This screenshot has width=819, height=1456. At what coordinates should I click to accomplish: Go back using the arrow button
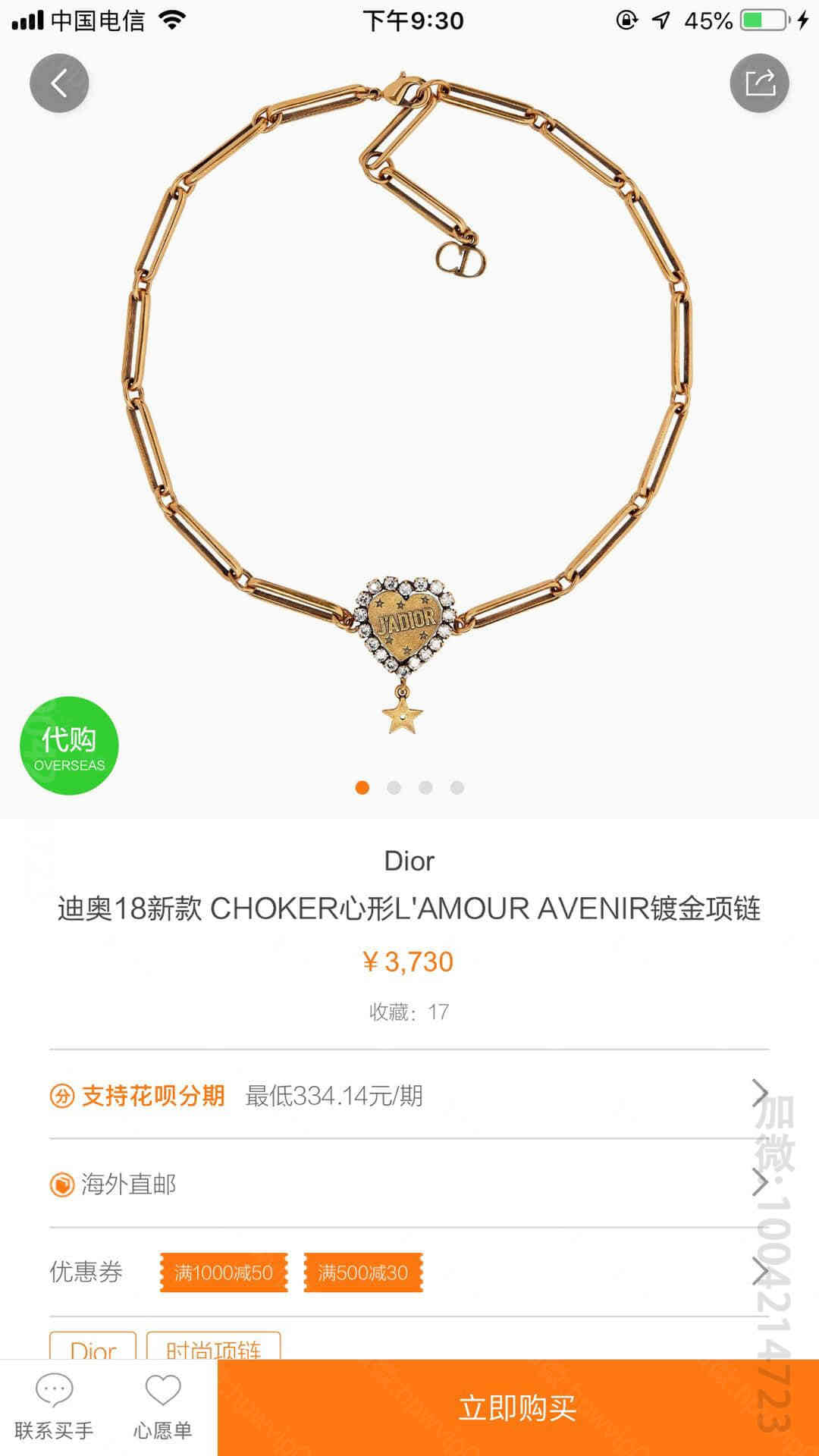pos(59,83)
